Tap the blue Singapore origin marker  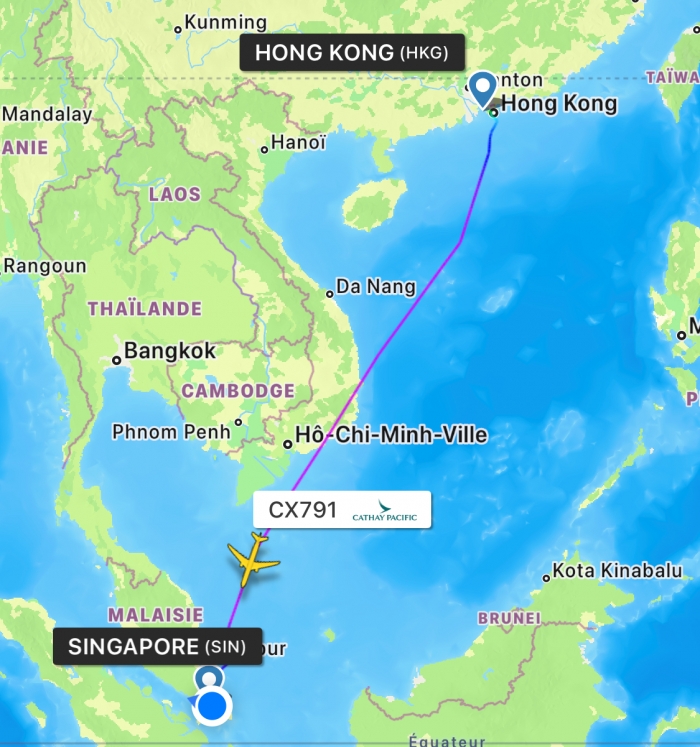pos(212,706)
